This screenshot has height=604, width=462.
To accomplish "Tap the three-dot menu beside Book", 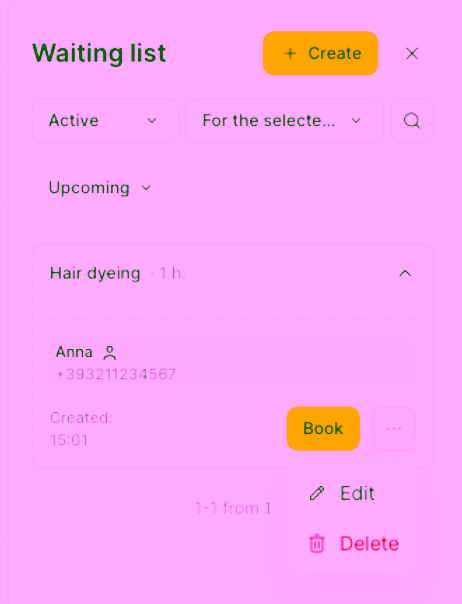I will click(x=394, y=428).
